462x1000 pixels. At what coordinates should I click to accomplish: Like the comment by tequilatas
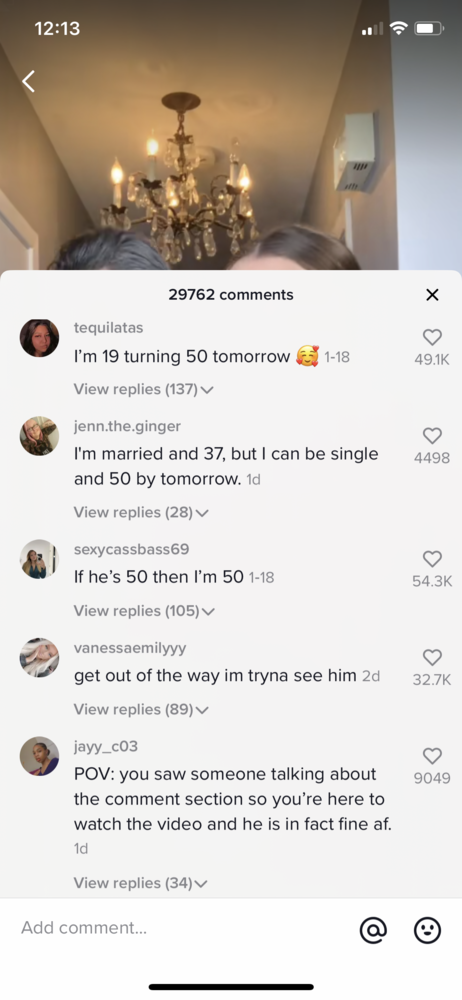tap(432, 337)
